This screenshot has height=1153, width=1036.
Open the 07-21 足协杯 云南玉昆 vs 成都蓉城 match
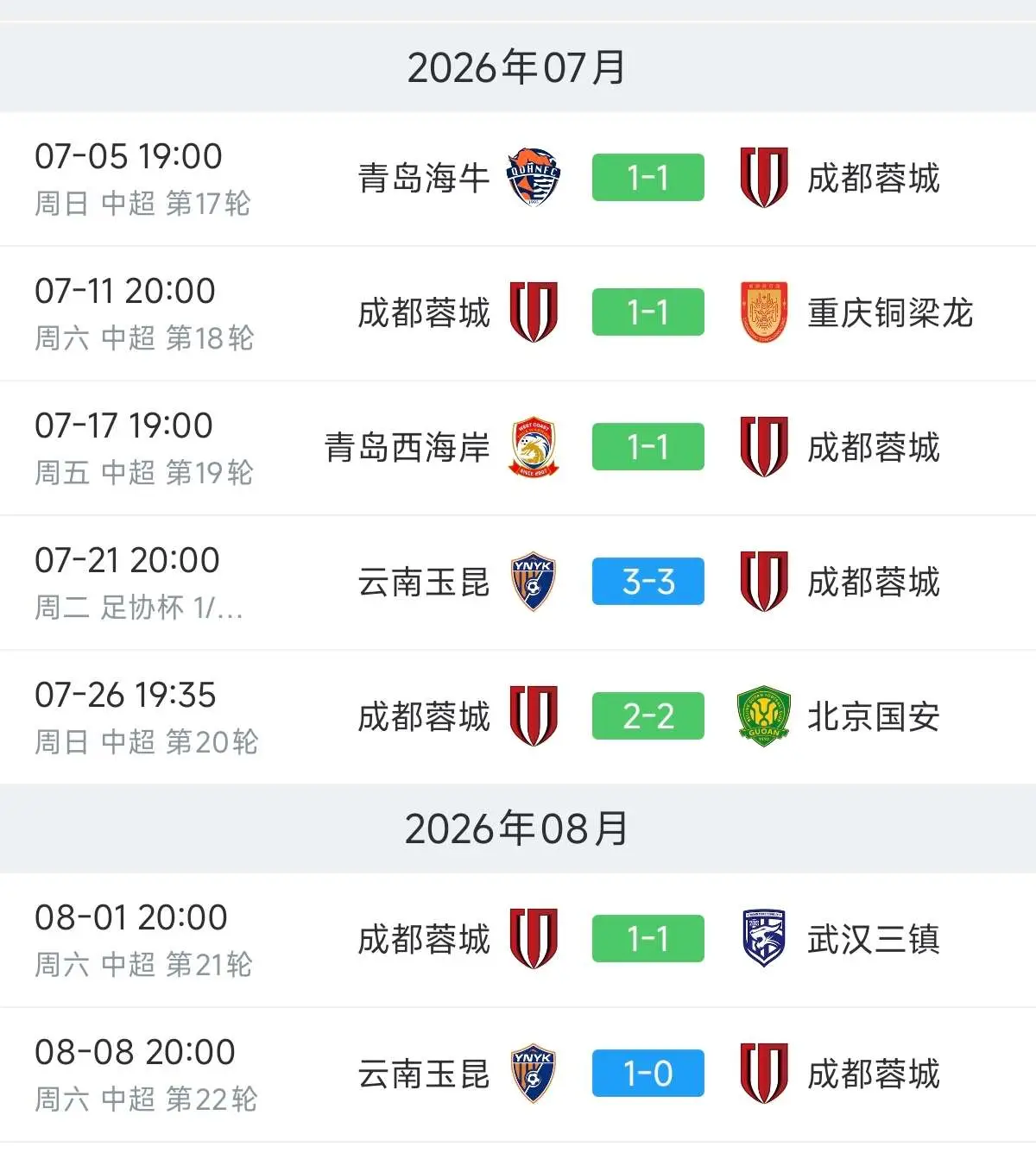pos(518,583)
